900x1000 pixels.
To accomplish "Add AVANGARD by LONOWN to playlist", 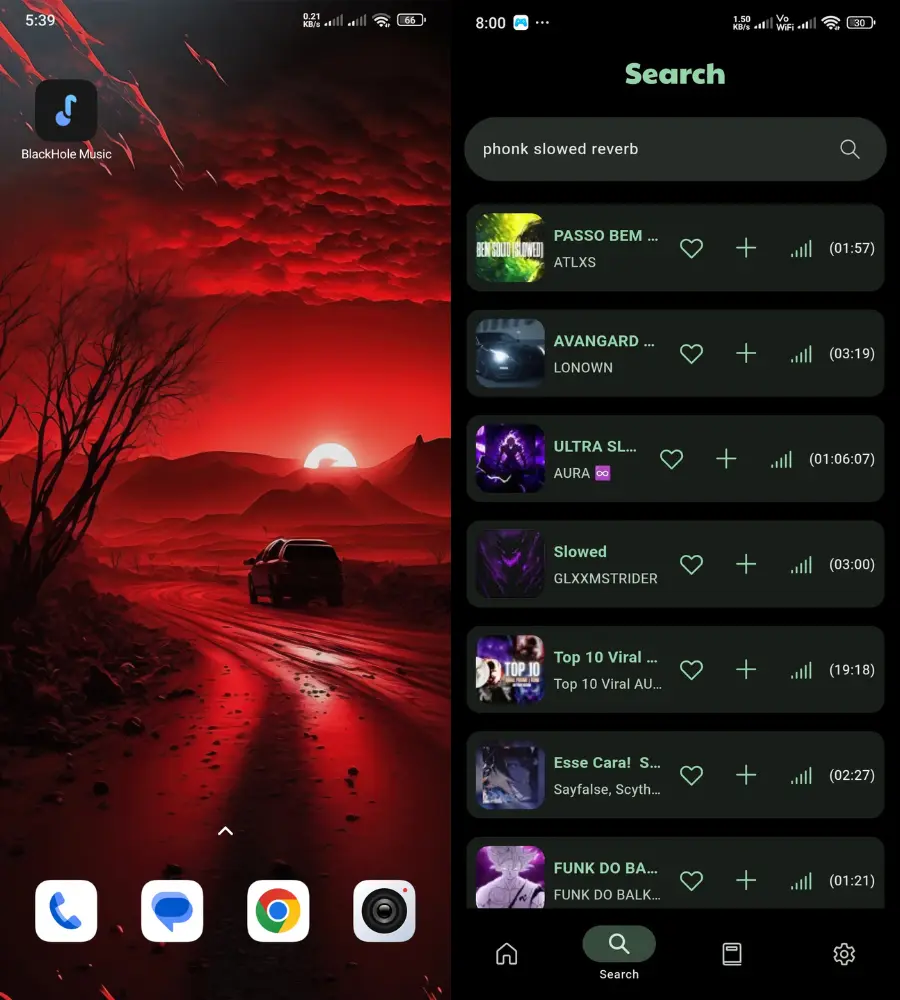I will (746, 353).
